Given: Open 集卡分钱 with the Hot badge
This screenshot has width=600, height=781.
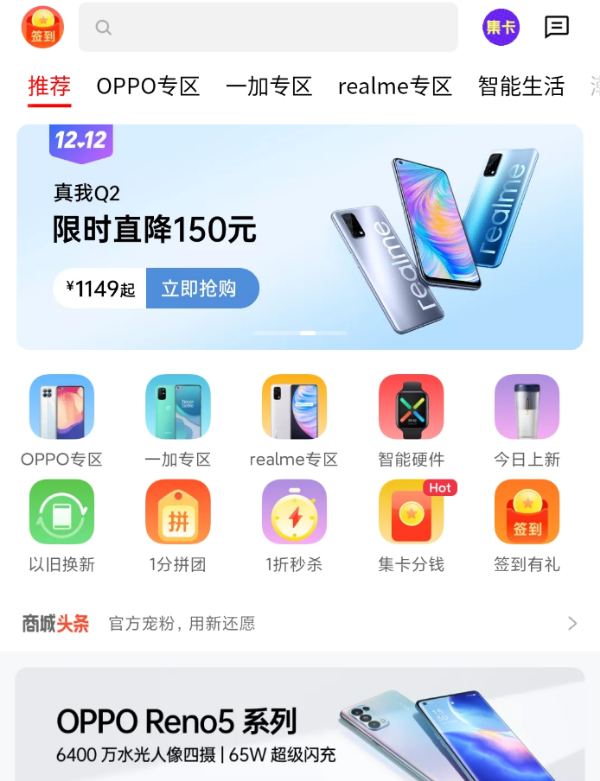Looking at the screenshot, I should 411,525.
